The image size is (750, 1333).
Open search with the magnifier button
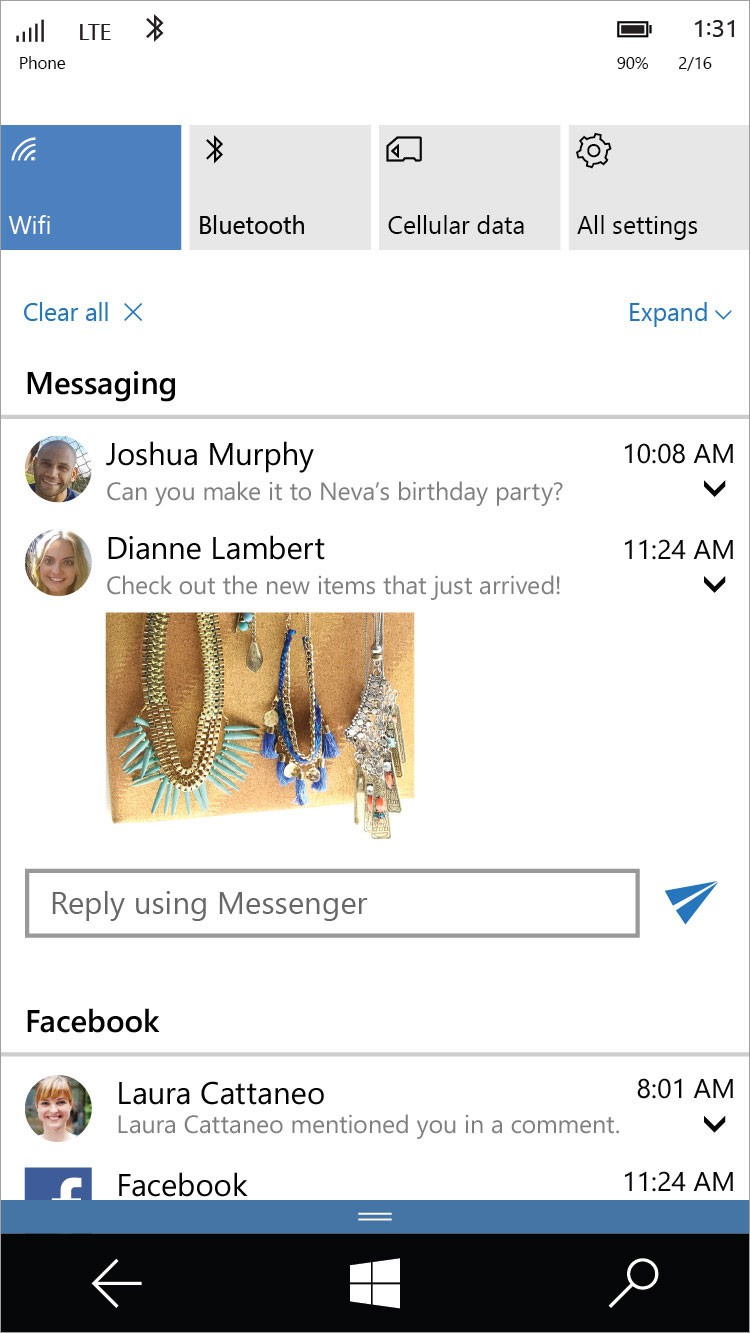point(634,1283)
